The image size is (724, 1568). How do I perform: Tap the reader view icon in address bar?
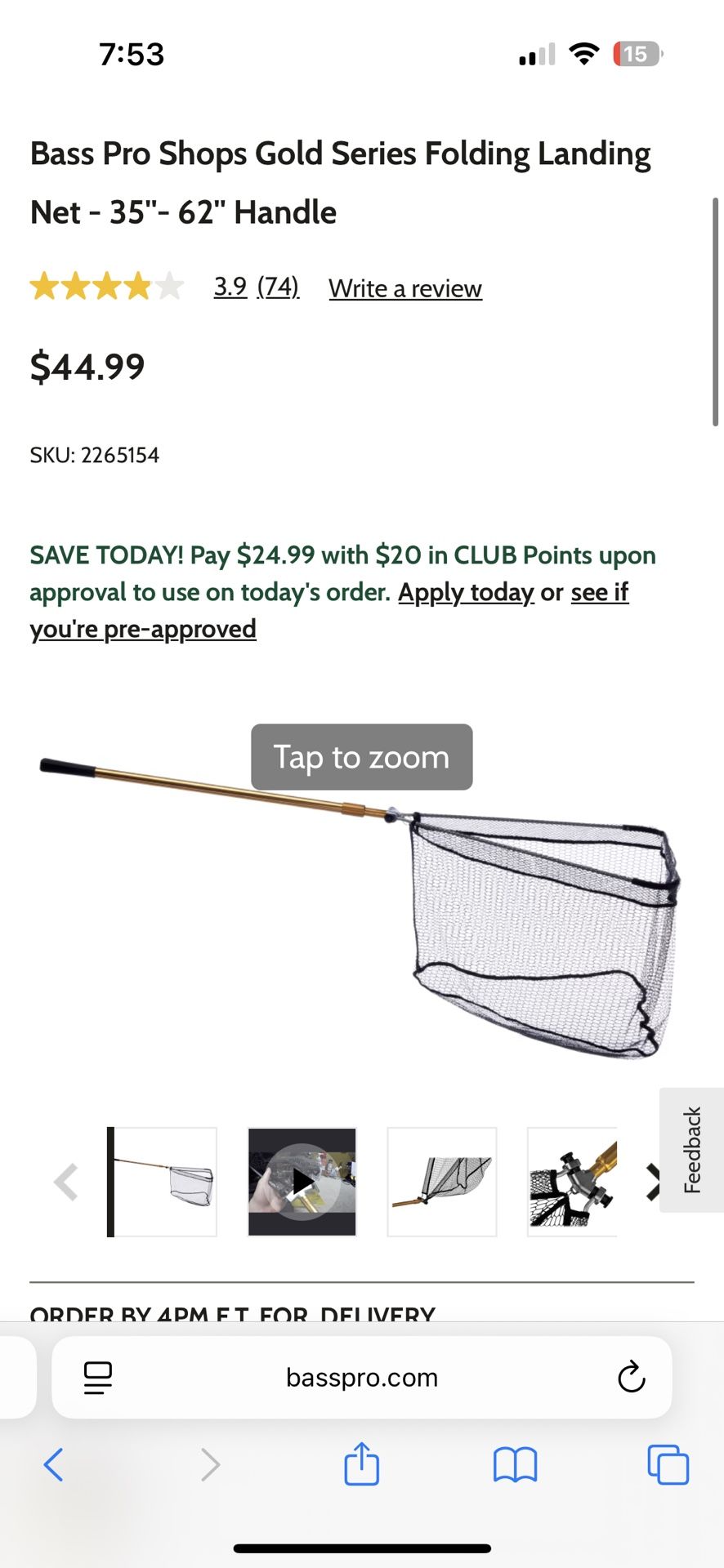point(98,1378)
